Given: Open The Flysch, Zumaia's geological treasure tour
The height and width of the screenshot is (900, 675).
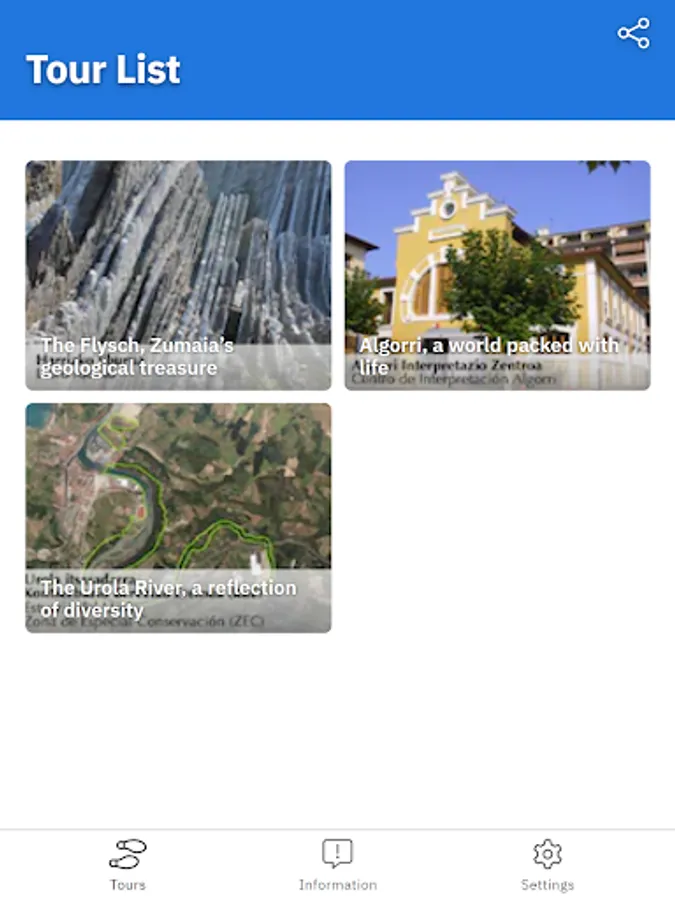Looking at the screenshot, I should point(178,275).
